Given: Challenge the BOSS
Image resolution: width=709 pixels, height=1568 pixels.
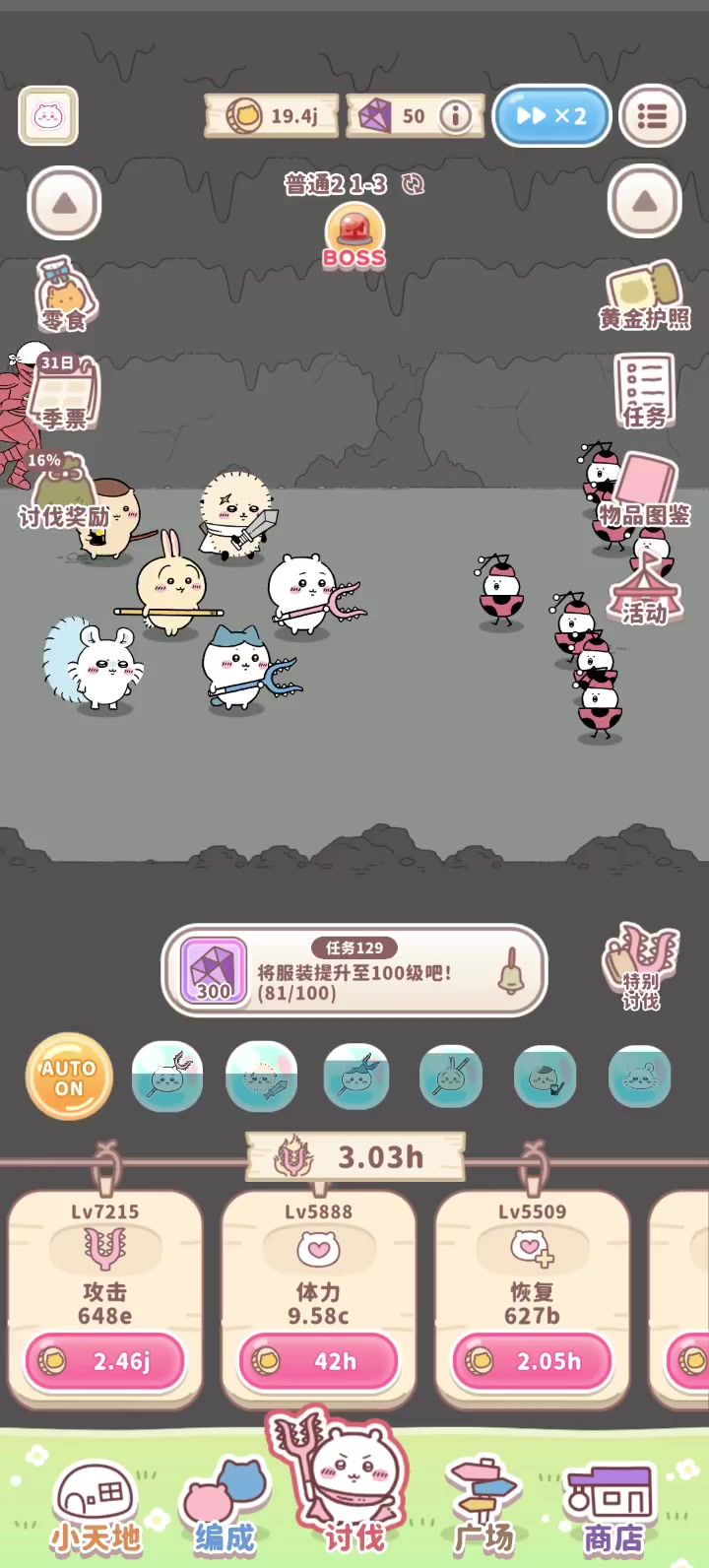Looking at the screenshot, I should click(x=354, y=239).
